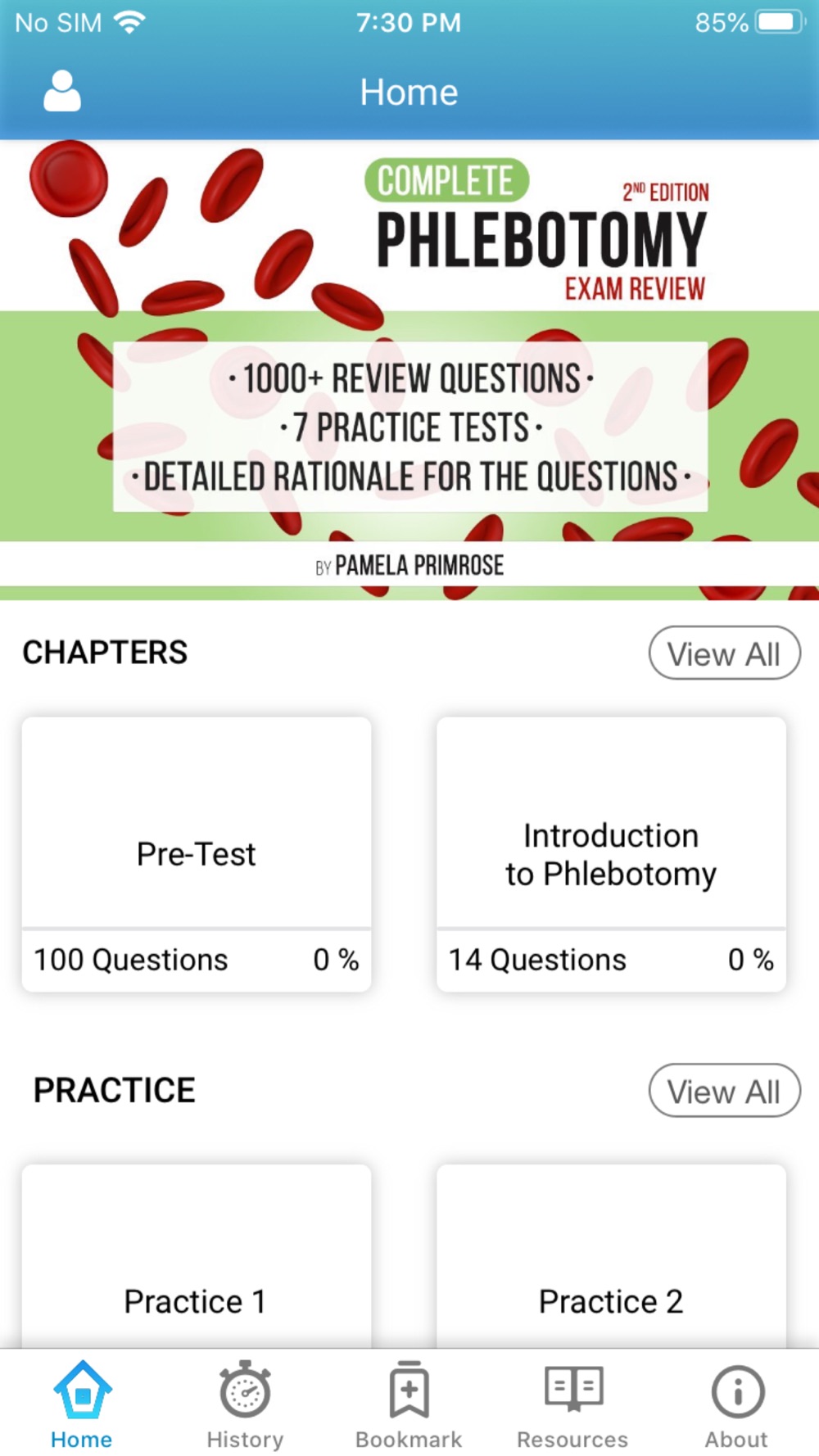Image resolution: width=819 pixels, height=1456 pixels.
Task: View all practice tests
Action: 724,1091
